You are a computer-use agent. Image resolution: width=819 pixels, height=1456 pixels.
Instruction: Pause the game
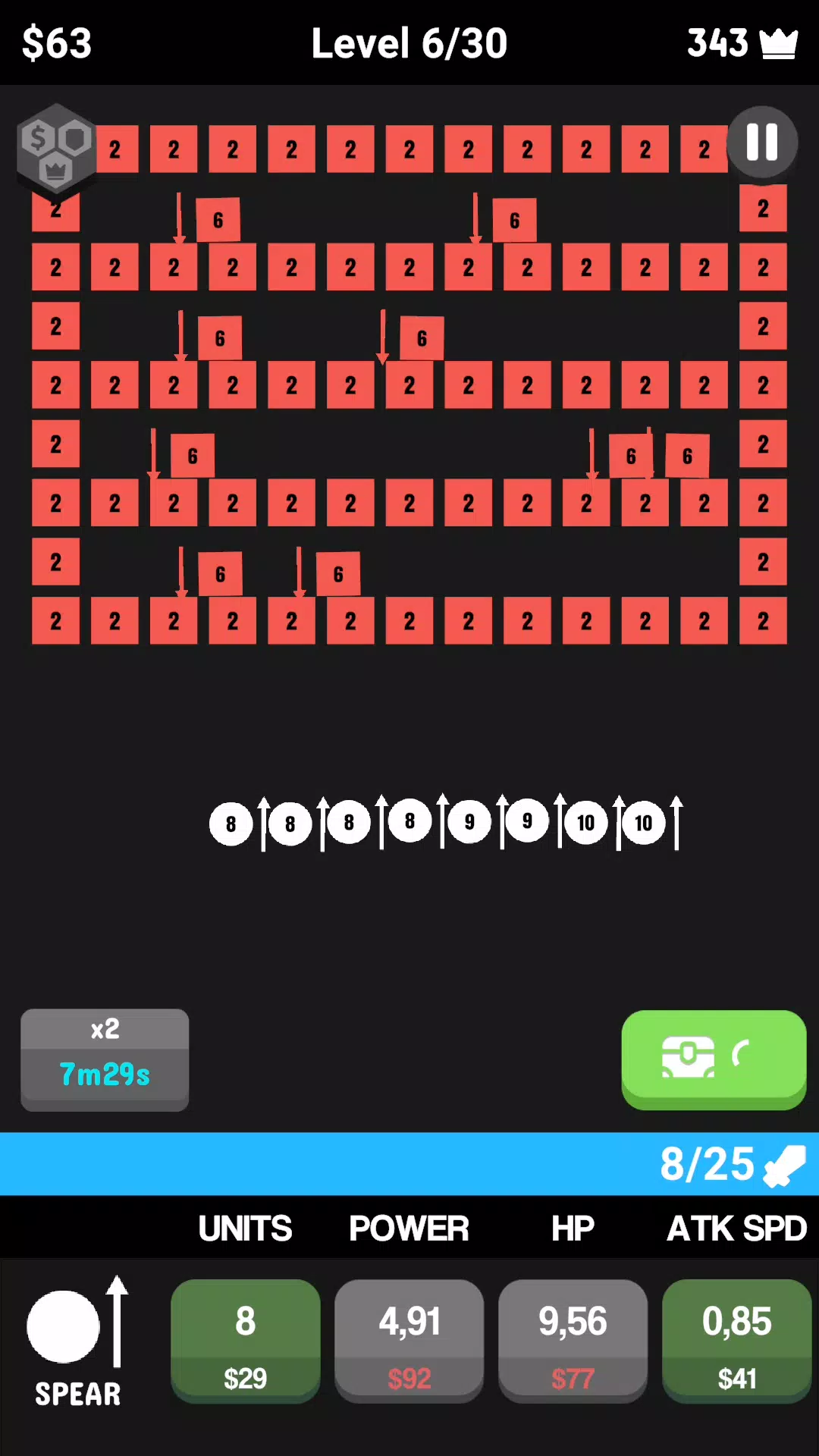[762, 142]
